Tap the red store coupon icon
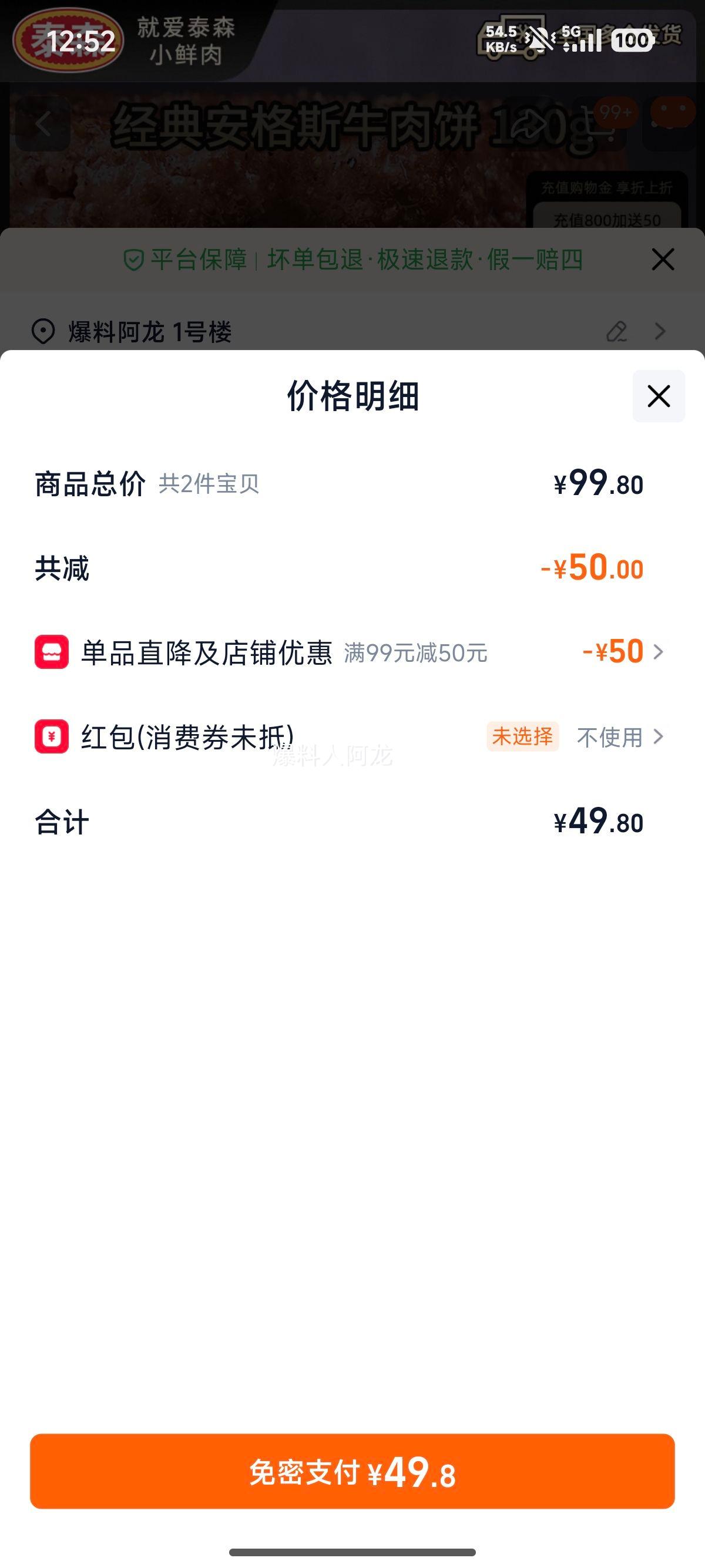The height and width of the screenshot is (1568, 705). (51, 652)
